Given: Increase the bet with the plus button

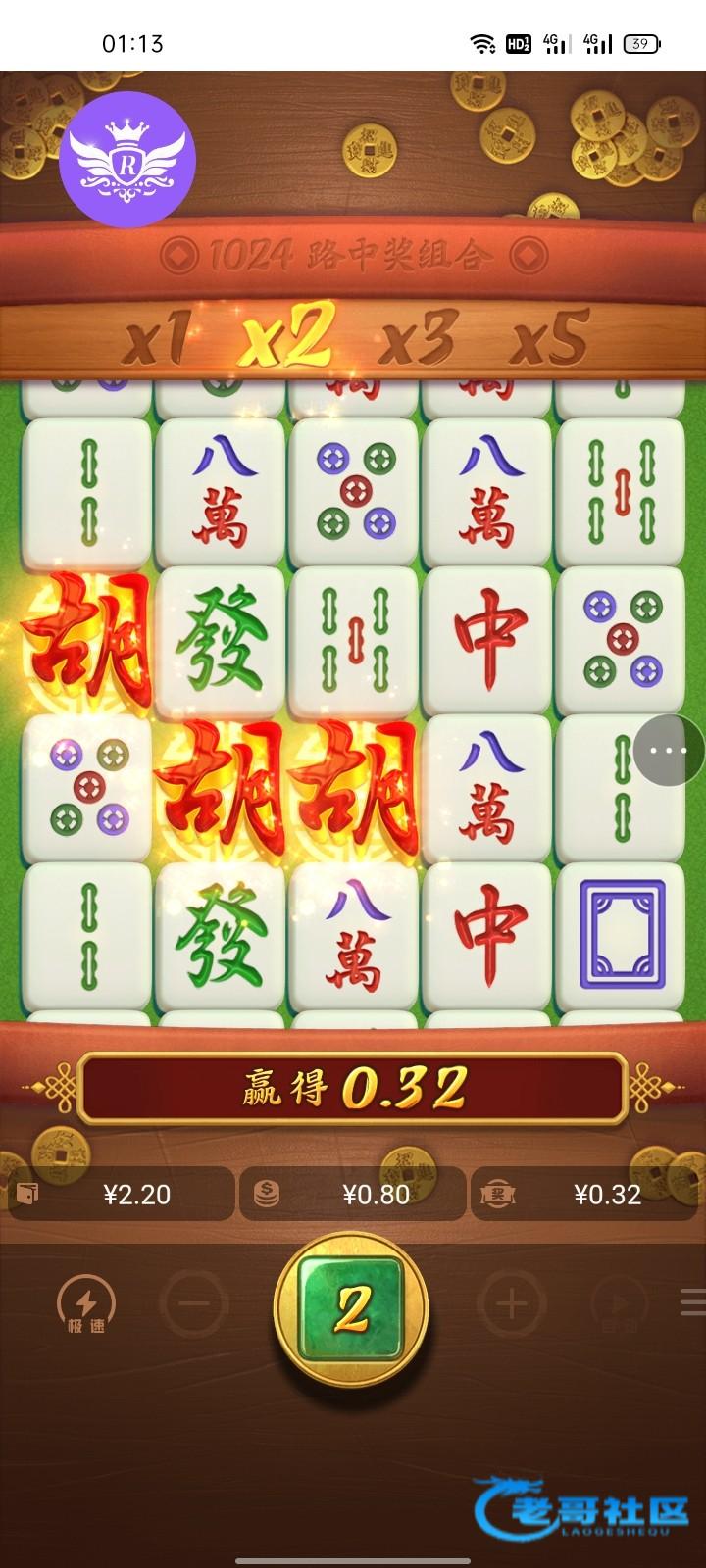Looking at the screenshot, I should pyautogui.click(x=511, y=1304).
